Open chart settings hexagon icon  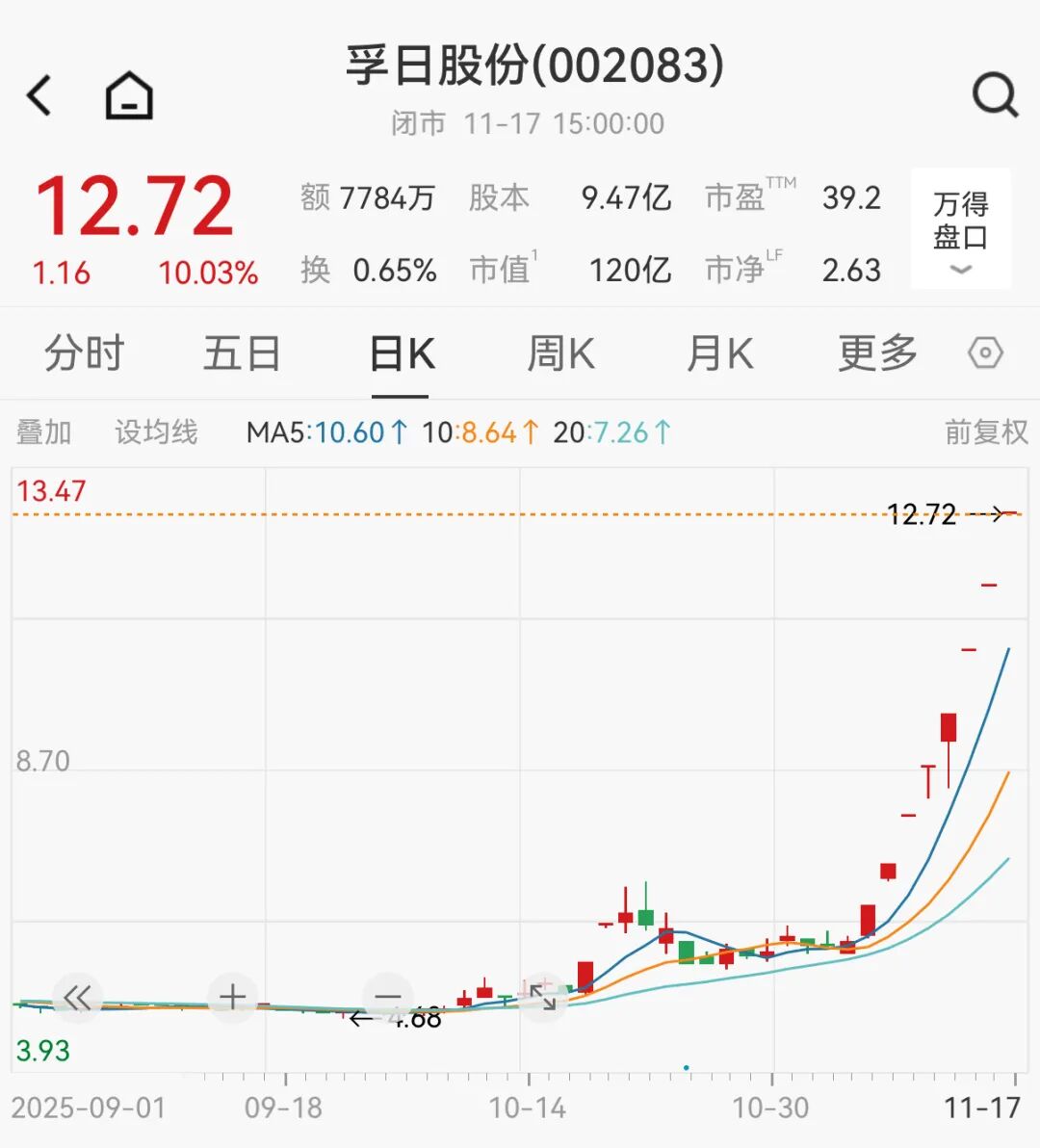click(x=985, y=353)
